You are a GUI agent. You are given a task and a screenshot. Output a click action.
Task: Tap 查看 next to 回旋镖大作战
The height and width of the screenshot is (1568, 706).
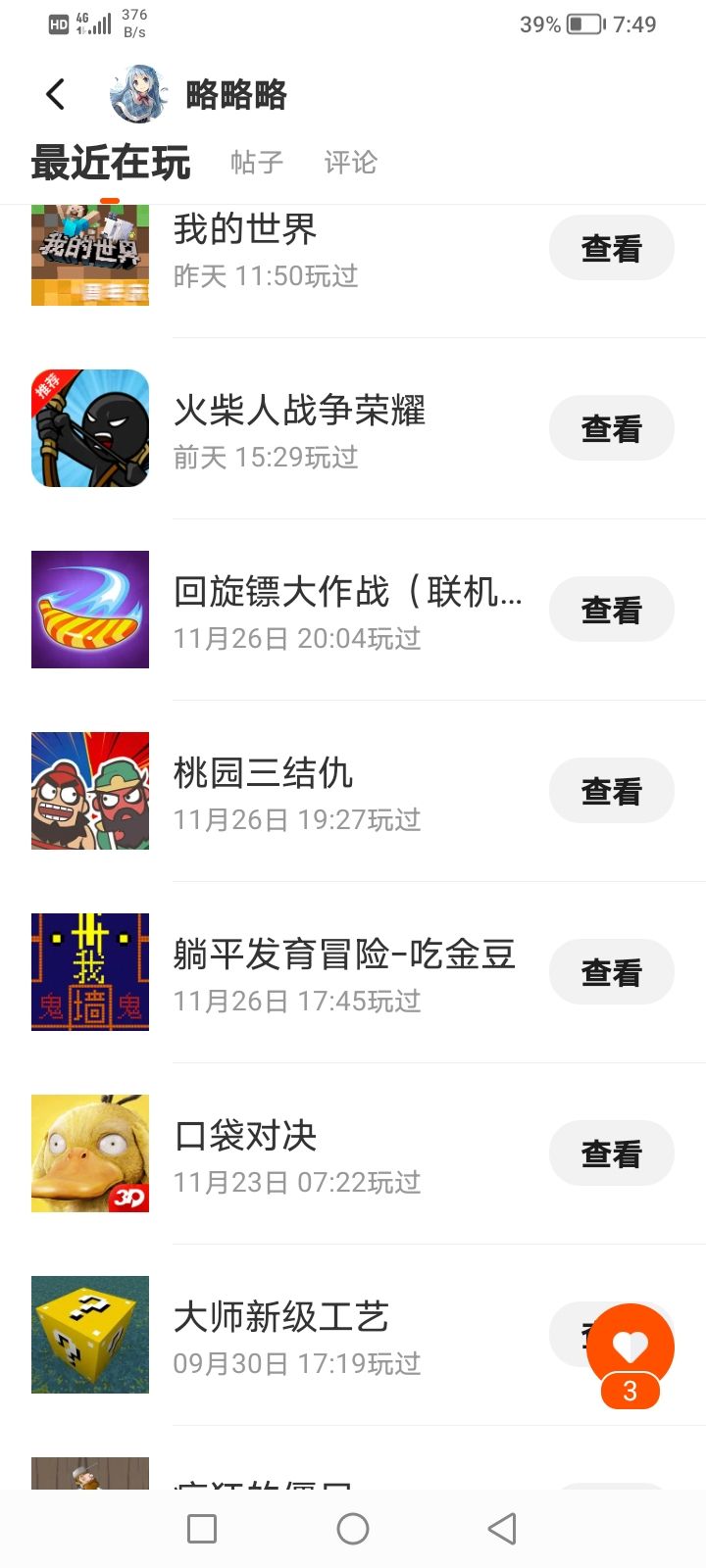click(611, 610)
